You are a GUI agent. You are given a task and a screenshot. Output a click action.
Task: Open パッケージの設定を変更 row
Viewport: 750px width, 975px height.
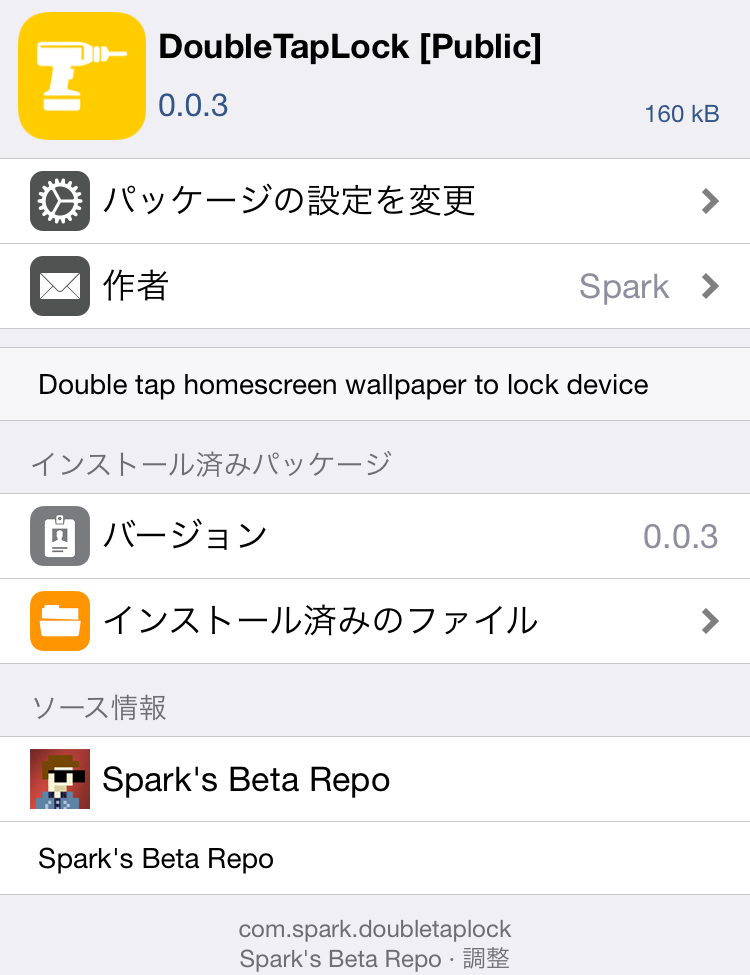click(x=375, y=201)
